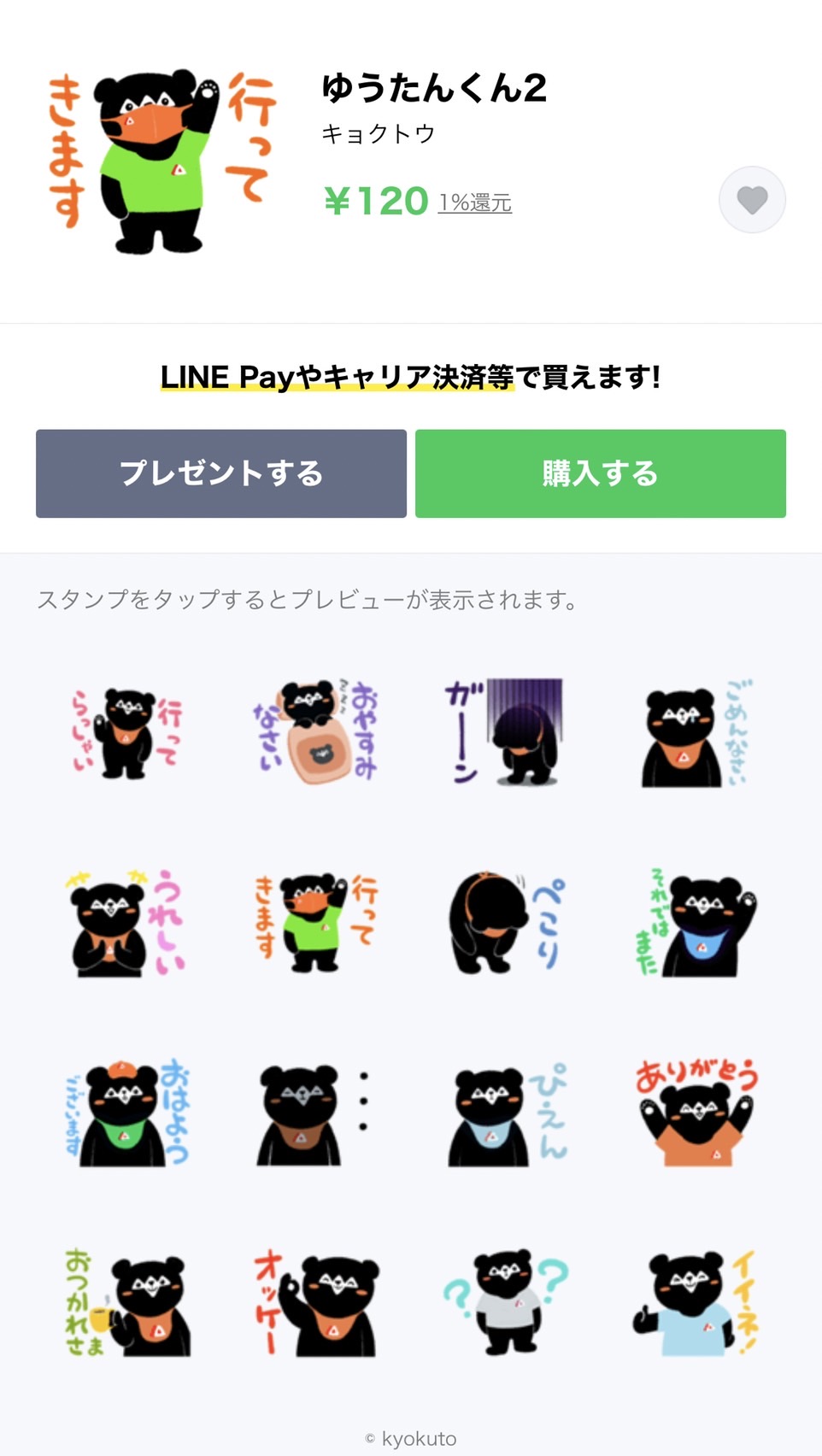The width and height of the screenshot is (822, 1456).
Task: Preview the 行ってらっしゃい sticker
Action: tap(126, 732)
